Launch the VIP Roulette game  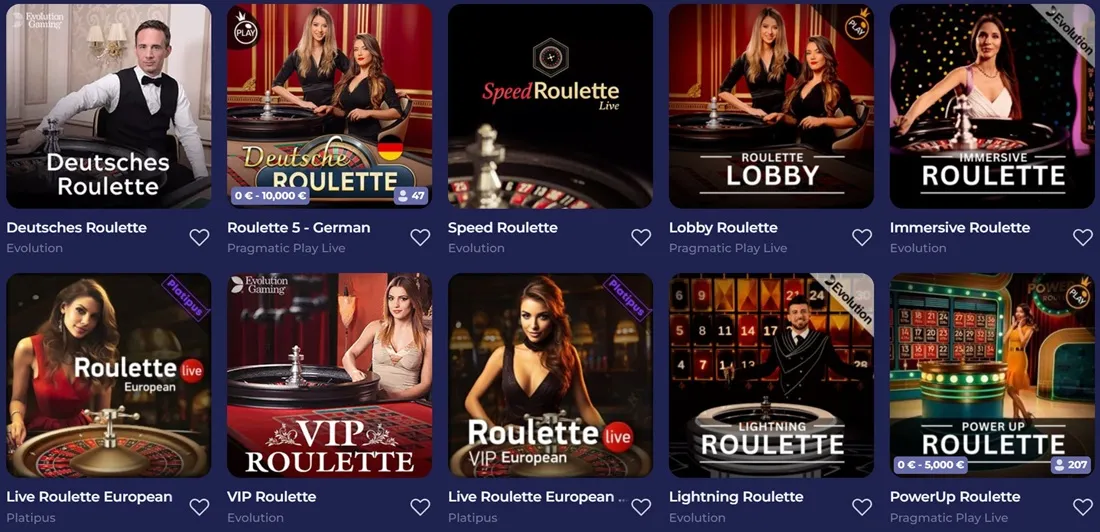[329, 375]
